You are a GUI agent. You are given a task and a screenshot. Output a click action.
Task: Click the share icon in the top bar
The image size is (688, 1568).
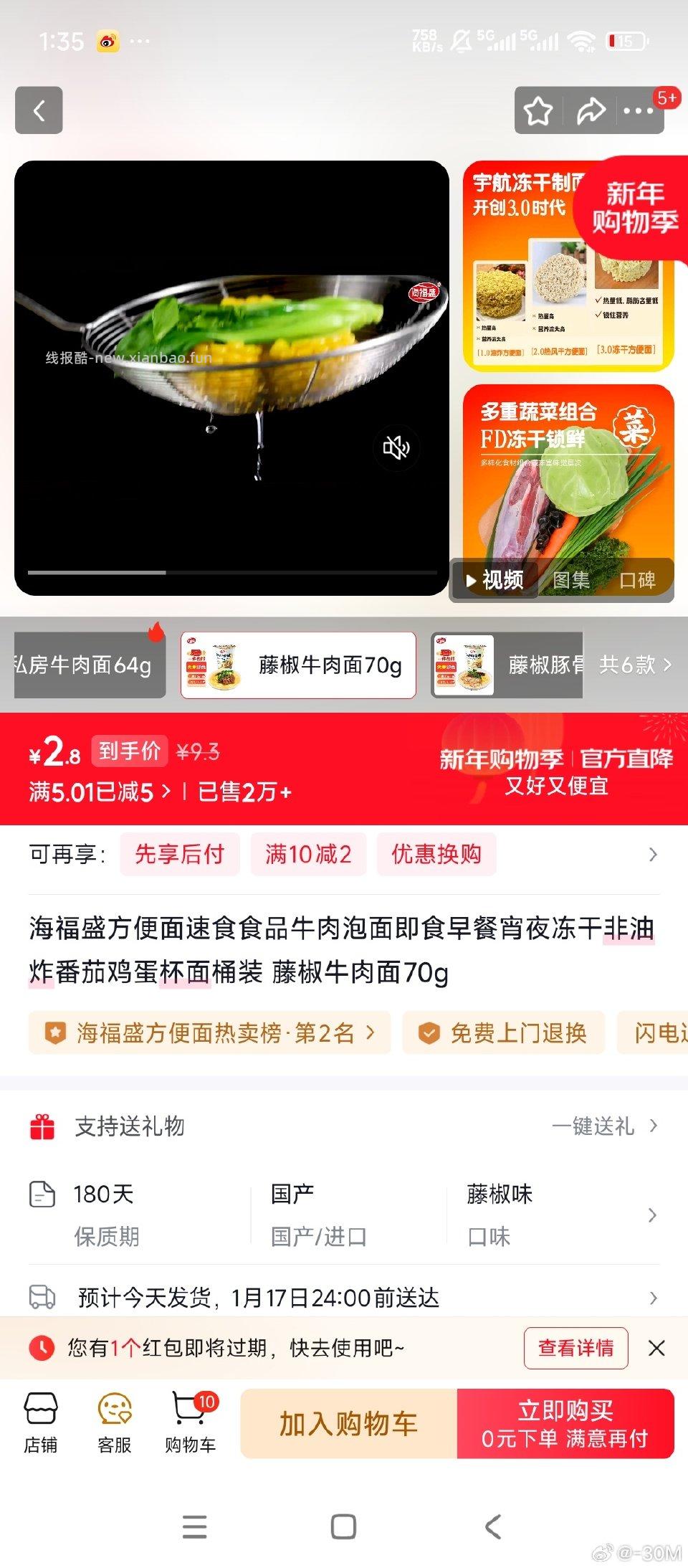point(589,110)
